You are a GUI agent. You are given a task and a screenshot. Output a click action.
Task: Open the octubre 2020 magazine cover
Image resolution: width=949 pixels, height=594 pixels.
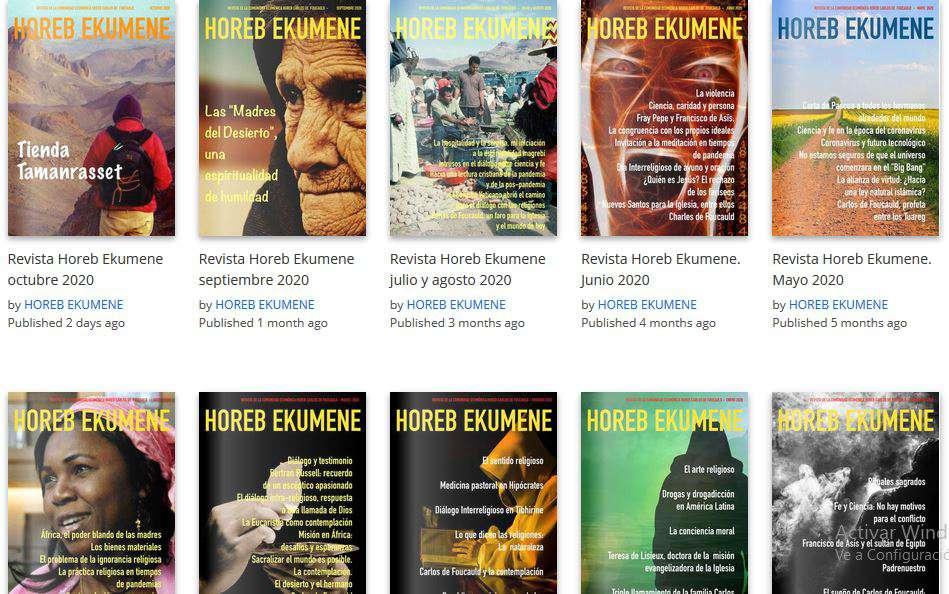tap(91, 118)
